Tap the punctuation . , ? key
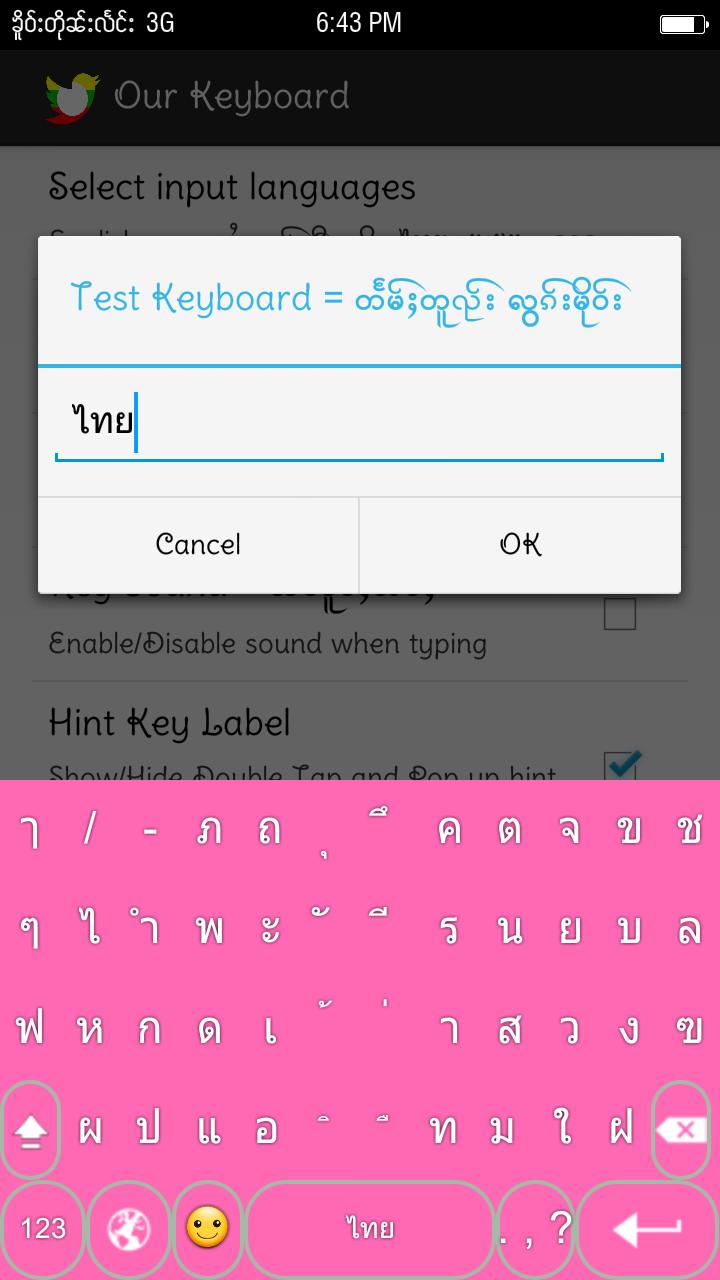Screen dimensions: 720x1280 (536, 1229)
